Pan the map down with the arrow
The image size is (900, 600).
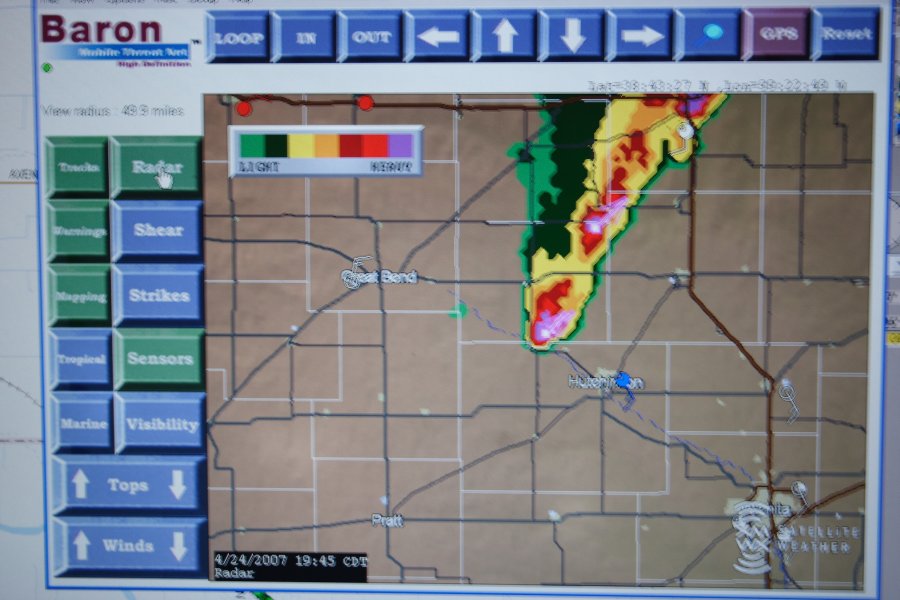[x=572, y=37]
